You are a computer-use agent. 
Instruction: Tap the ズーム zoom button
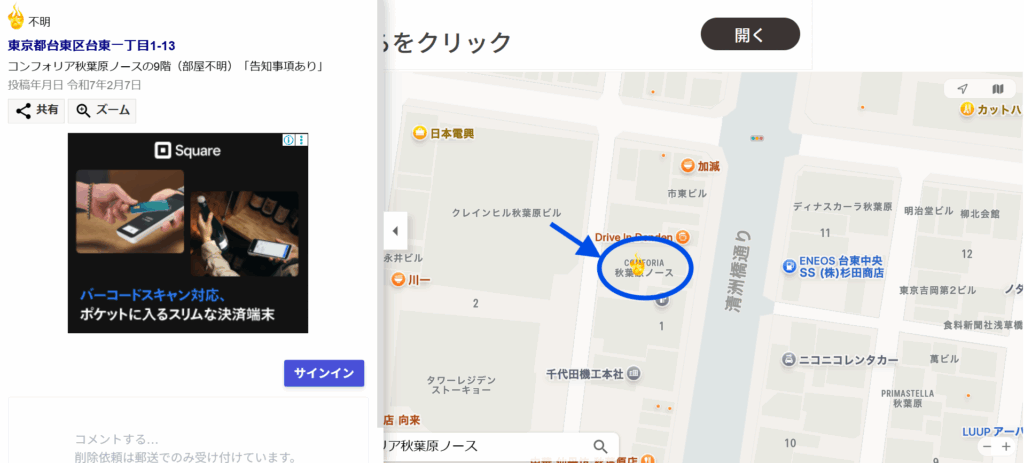point(102,110)
